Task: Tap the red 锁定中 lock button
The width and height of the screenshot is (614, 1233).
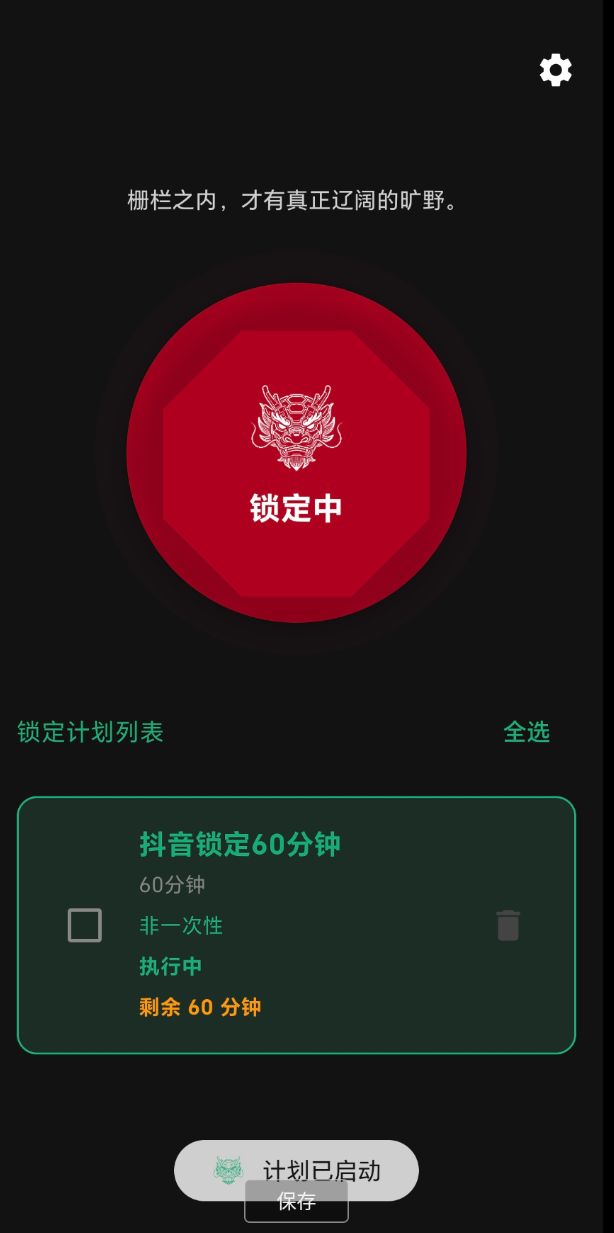Action: [x=296, y=453]
